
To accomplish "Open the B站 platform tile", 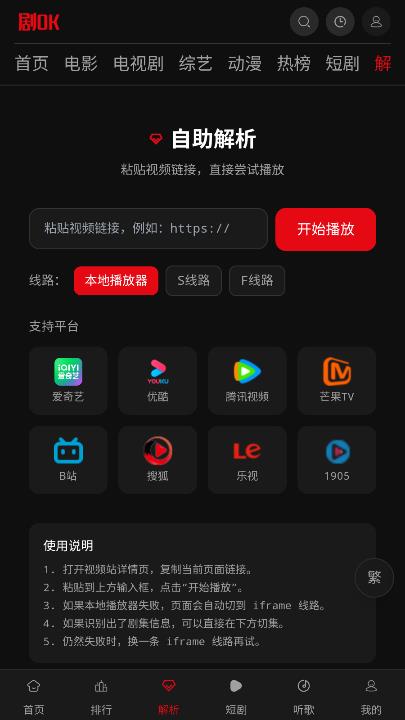I will (68, 460).
